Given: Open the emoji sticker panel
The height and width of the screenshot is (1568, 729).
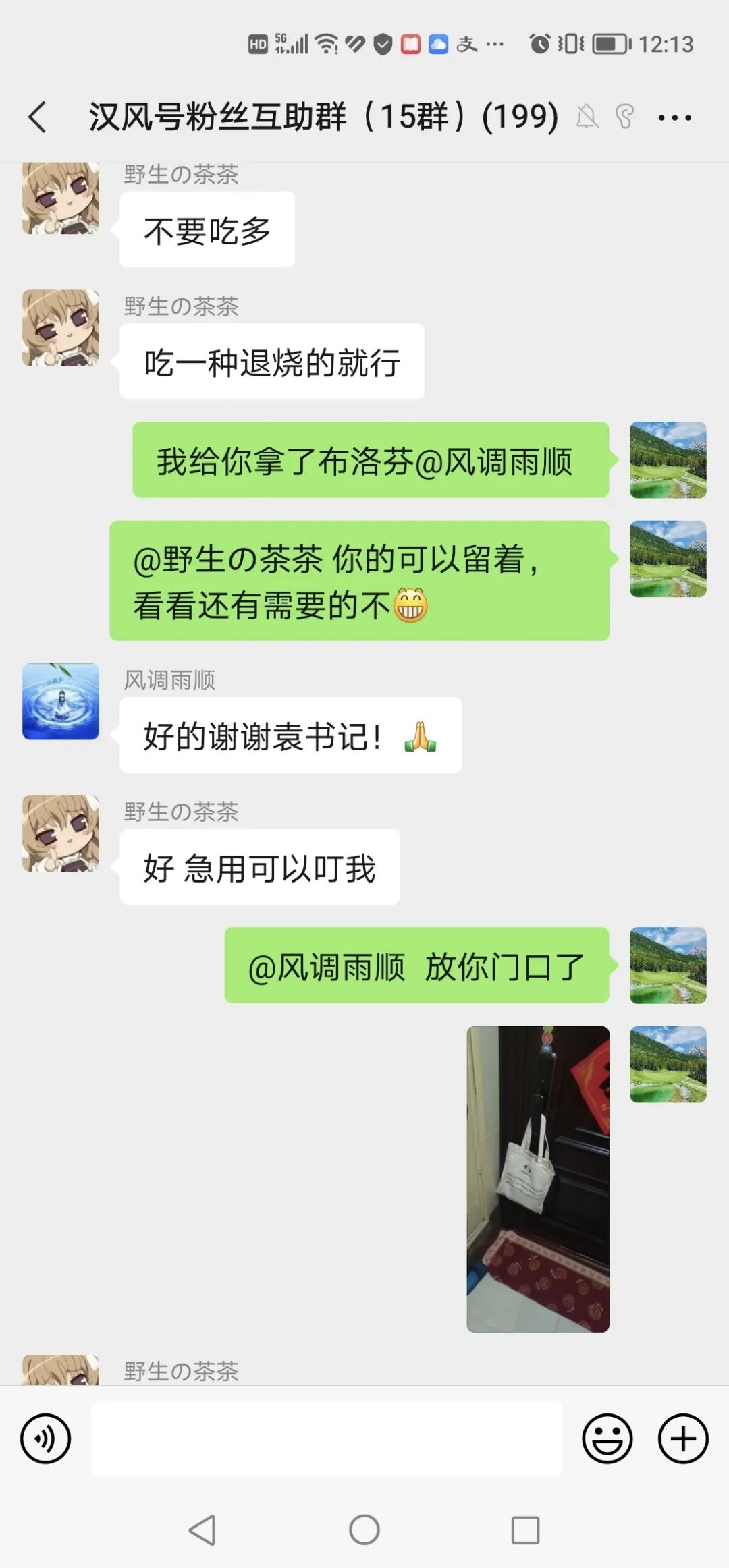Looking at the screenshot, I should tap(607, 1438).
